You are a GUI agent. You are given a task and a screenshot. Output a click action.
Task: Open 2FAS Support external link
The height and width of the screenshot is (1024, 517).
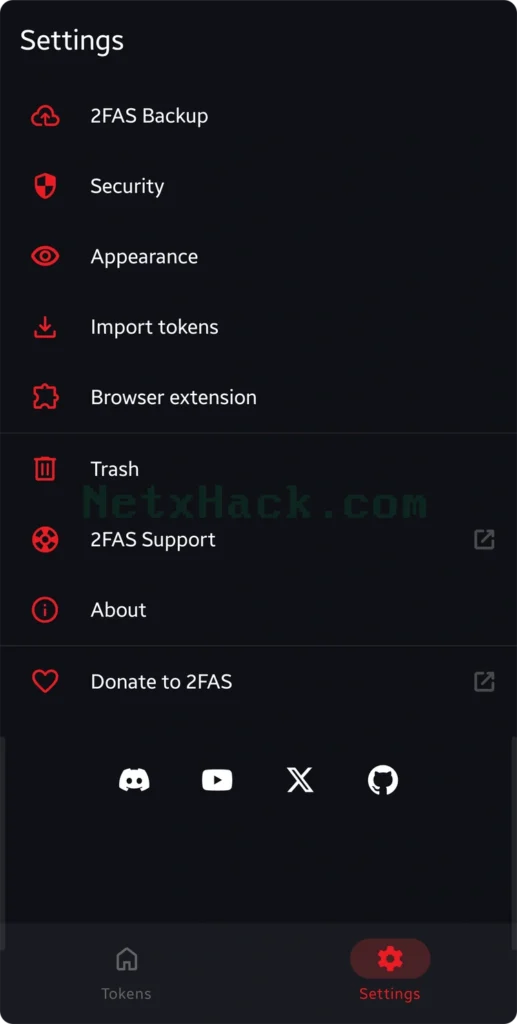click(258, 539)
